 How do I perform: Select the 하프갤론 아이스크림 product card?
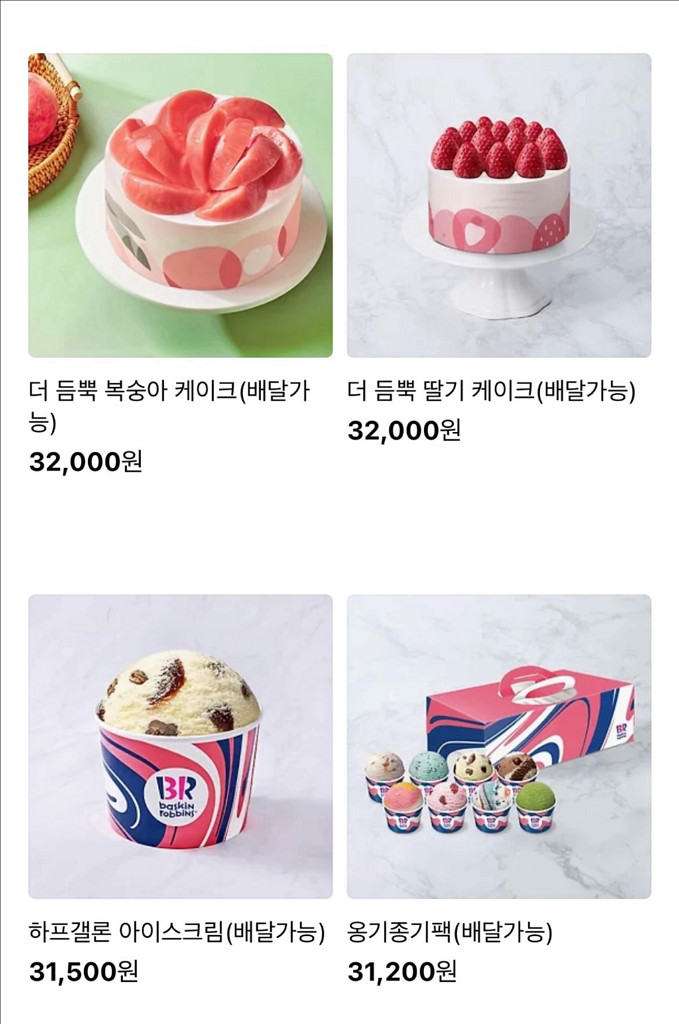click(x=180, y=747)
